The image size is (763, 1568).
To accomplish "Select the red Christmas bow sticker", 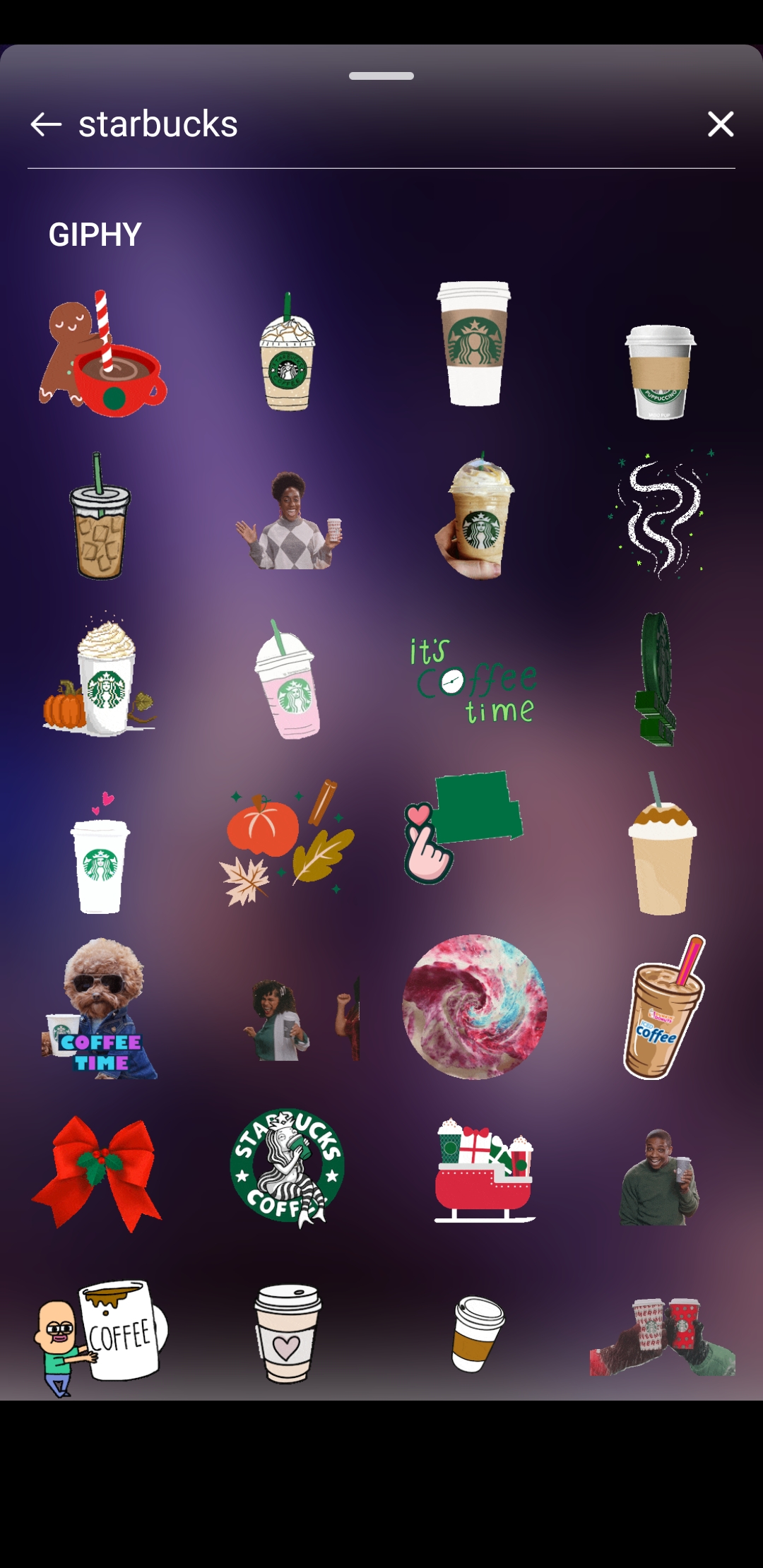I will pos(97,1171).
